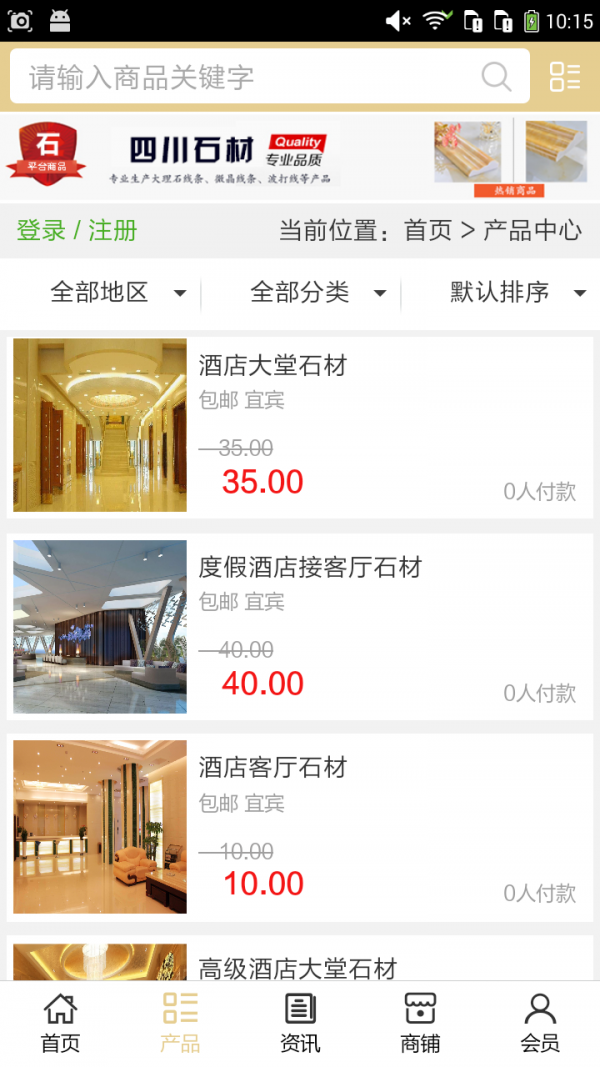
Task: Expand the 全部地区 region dropdown
Action: click(x=118, y=292)
